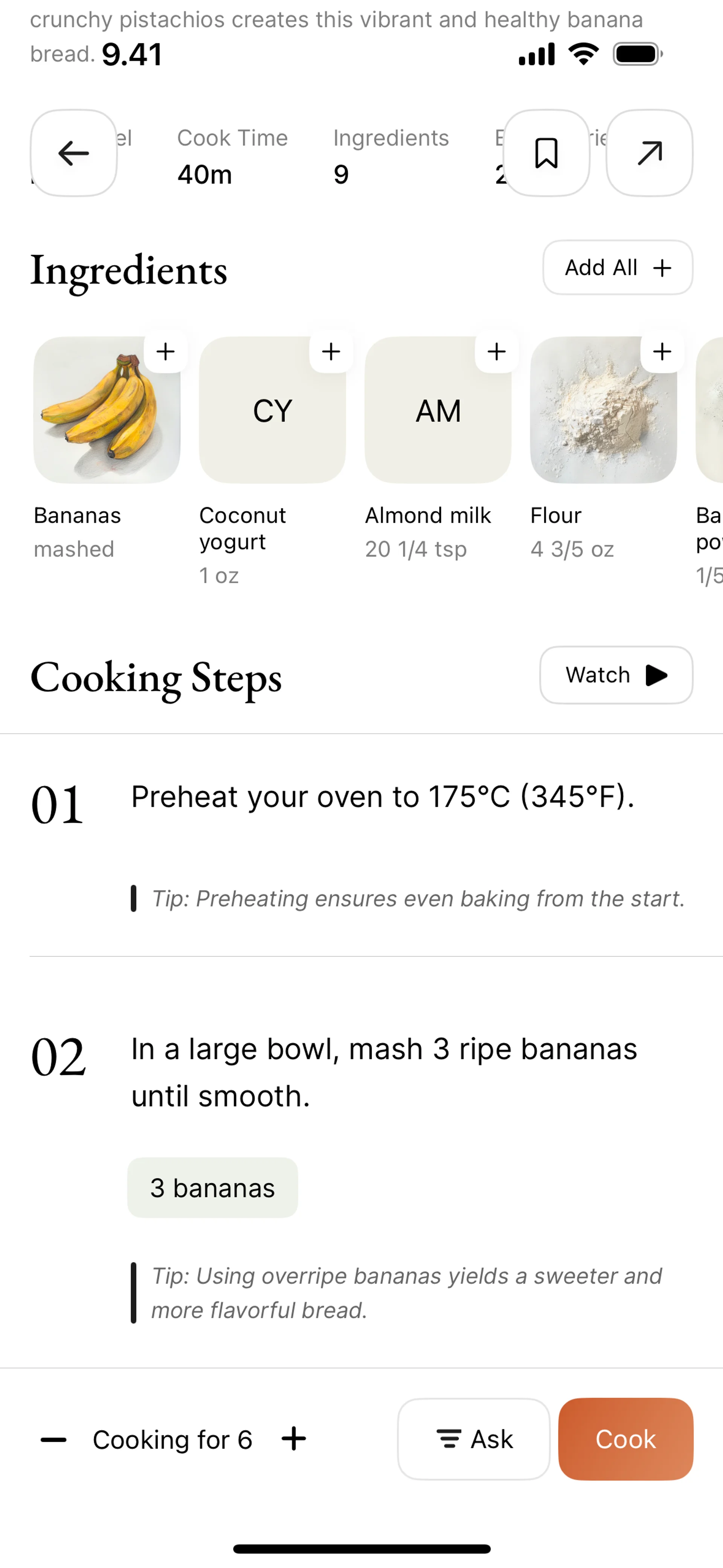Start cooking with the Cook button
Screen dimensions: 723x1568
625,1439
